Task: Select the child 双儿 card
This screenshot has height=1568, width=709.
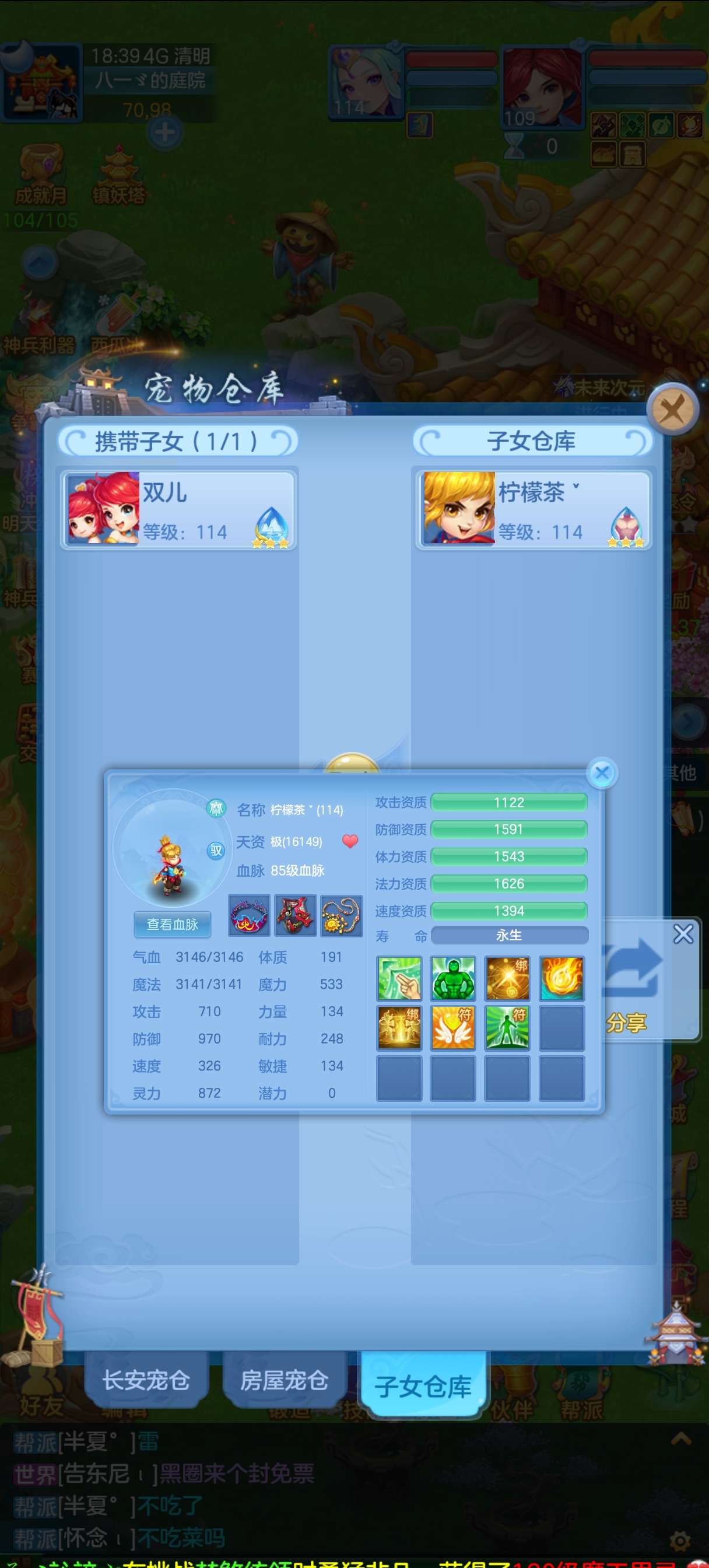Action: click(178, 509)
